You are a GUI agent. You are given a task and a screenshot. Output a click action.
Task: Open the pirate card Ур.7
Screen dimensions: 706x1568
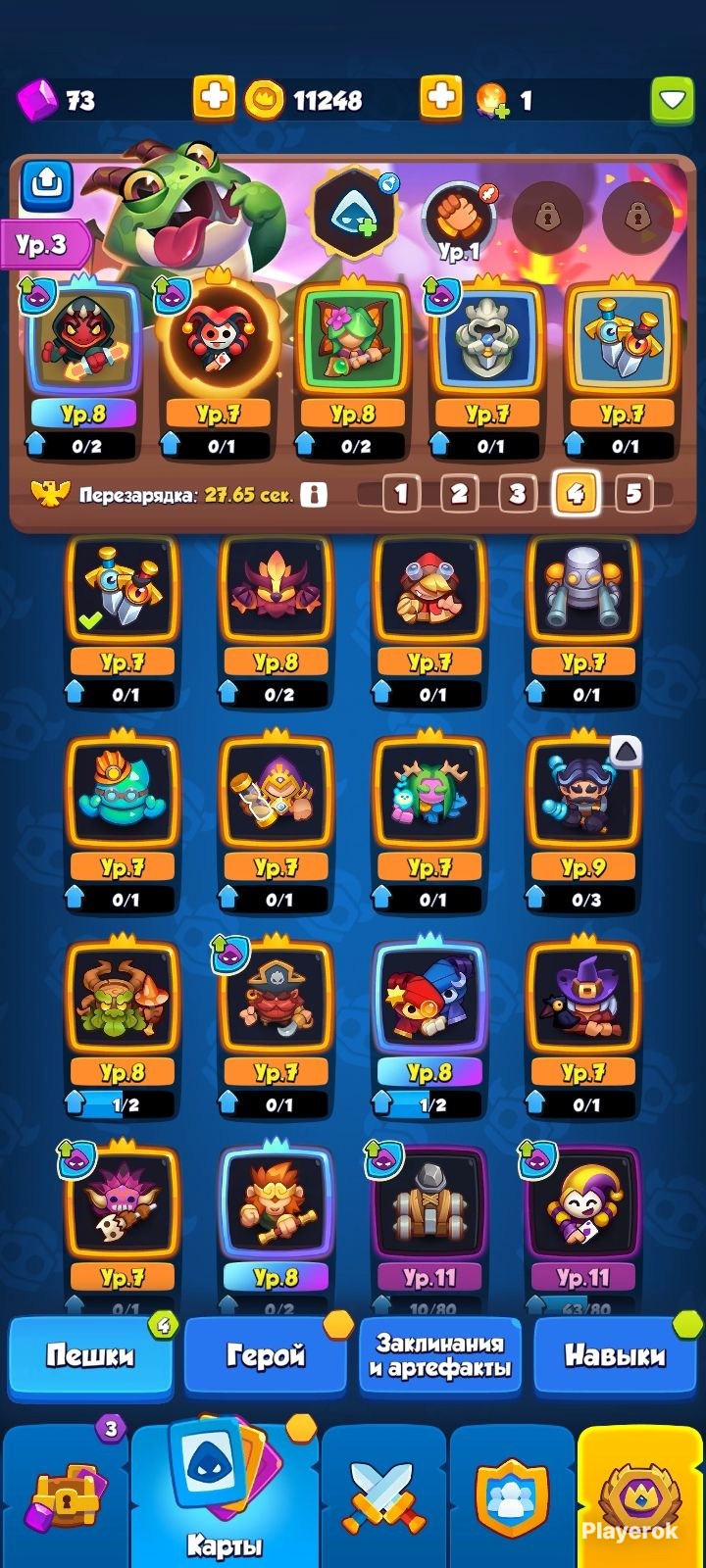(276, 1025)
